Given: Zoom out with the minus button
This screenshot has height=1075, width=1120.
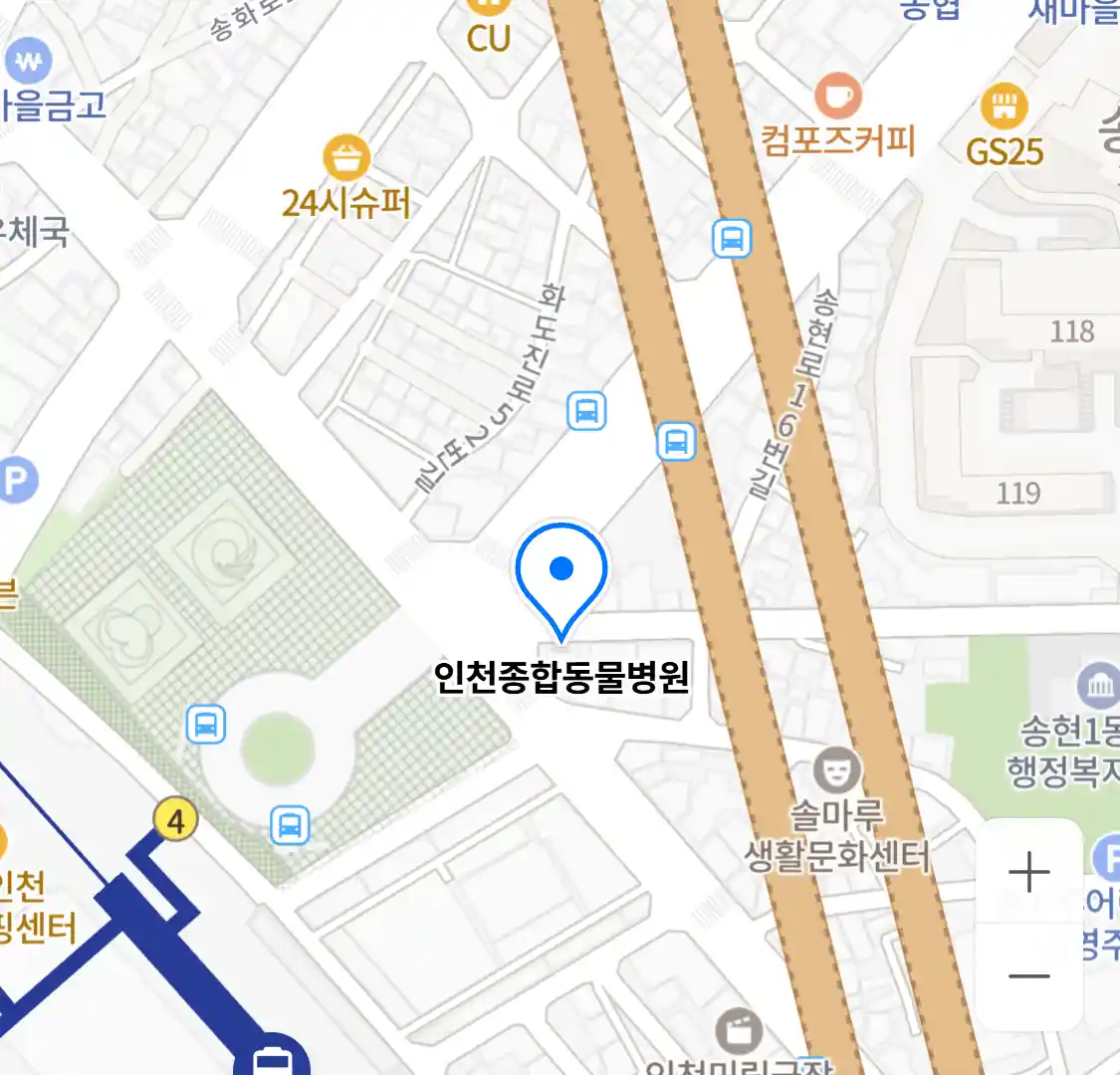Looking at the screenshot, I should pos(1028,975).
